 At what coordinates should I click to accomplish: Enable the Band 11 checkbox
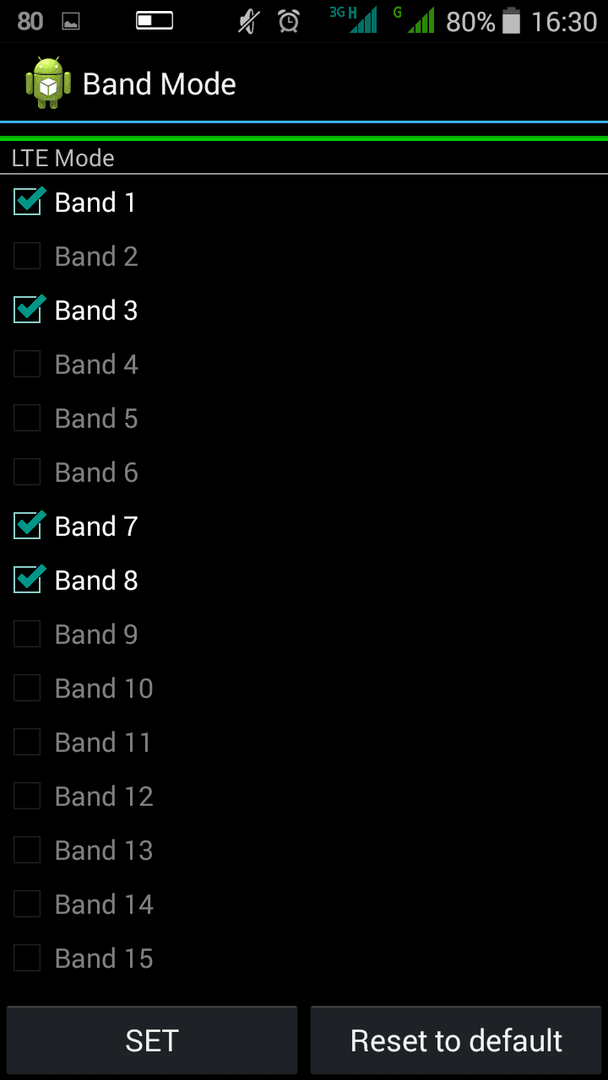click(x=27, y=743)
